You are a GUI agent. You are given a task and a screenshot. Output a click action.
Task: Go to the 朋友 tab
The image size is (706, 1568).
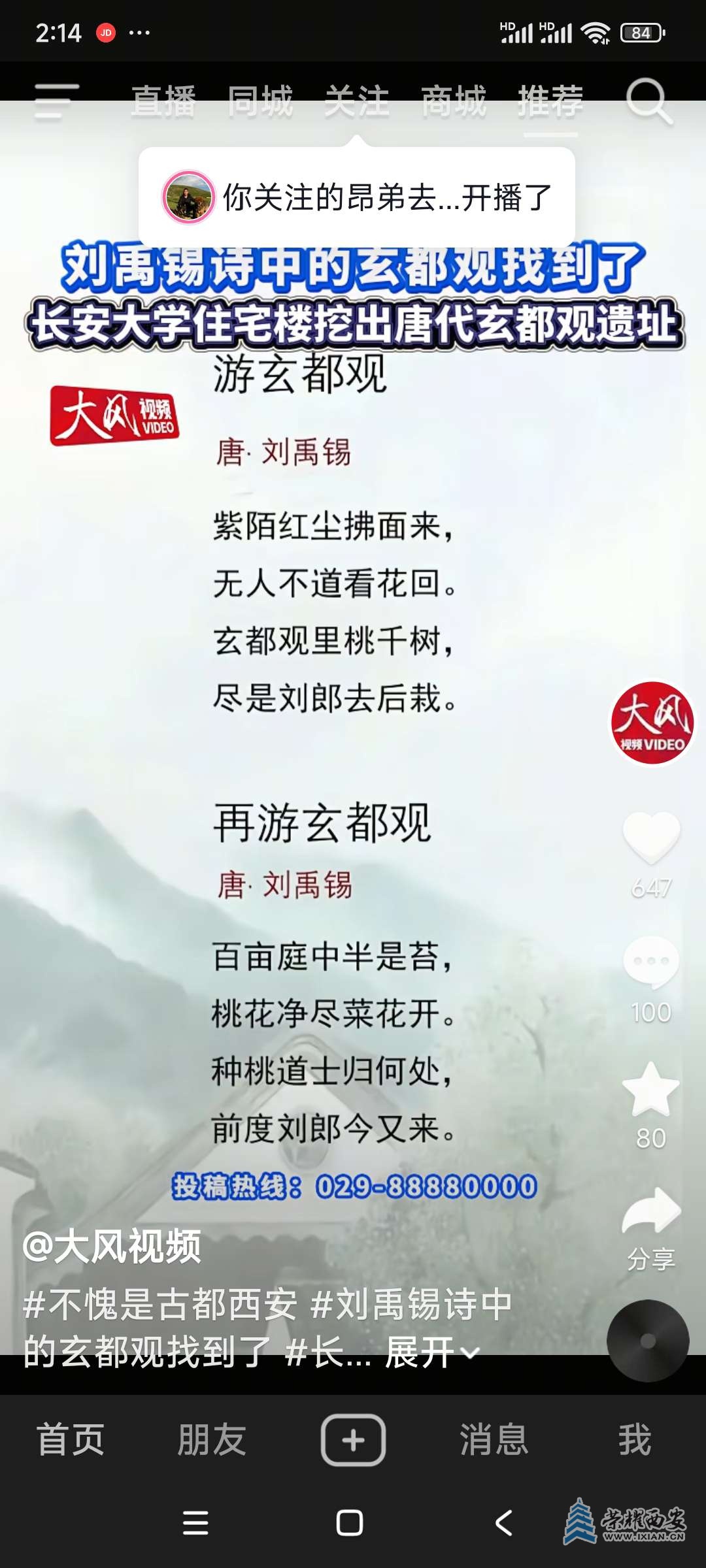click(x=212, y=1440)
